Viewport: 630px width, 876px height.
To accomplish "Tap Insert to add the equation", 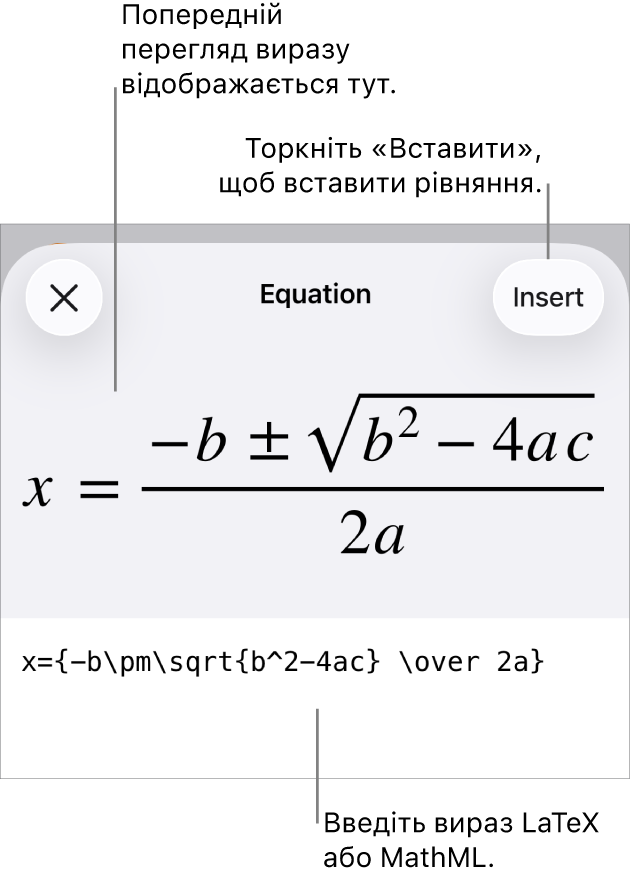I will click(547, 298).
